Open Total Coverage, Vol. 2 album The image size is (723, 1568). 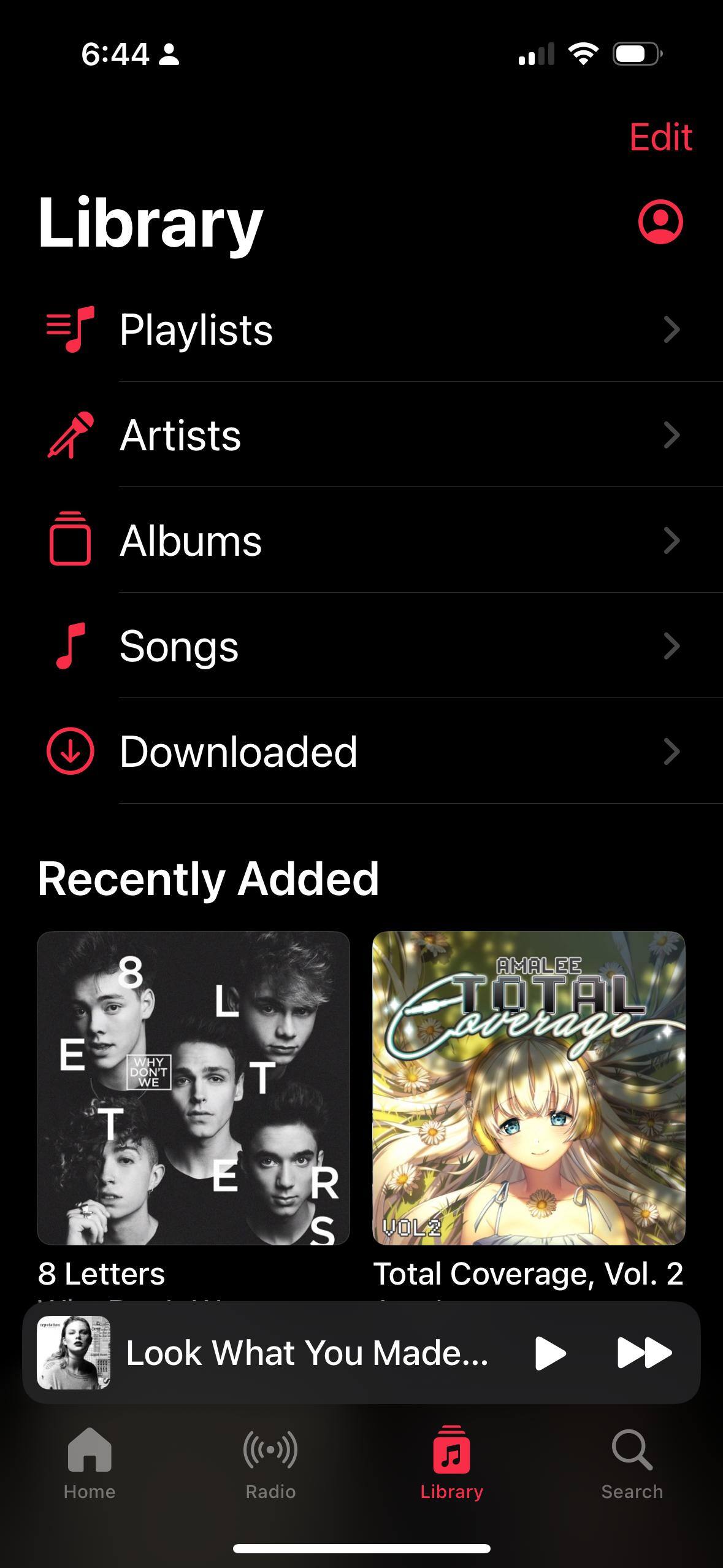[x=529, y=1088]
